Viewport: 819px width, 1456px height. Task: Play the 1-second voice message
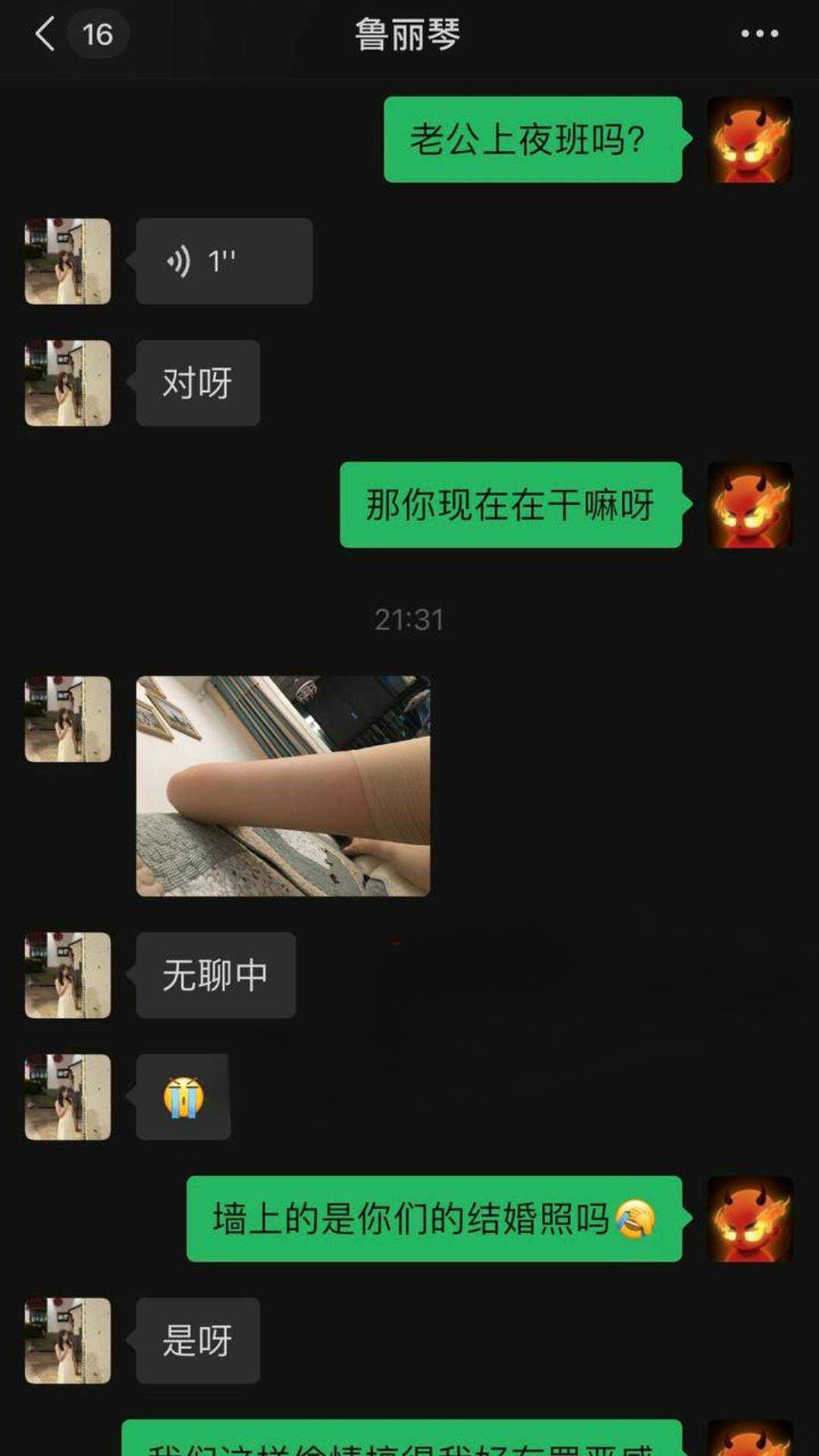[224, 262]
